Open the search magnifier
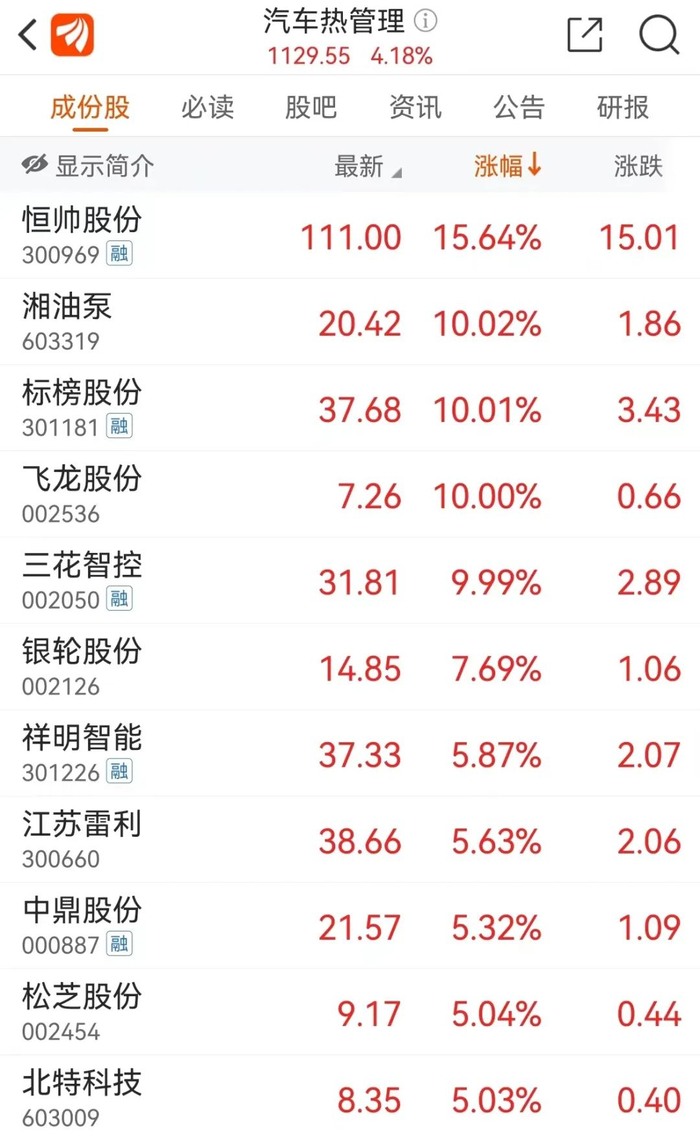Viewport: 700px width, 1135px height. click(x=659, y=35)
